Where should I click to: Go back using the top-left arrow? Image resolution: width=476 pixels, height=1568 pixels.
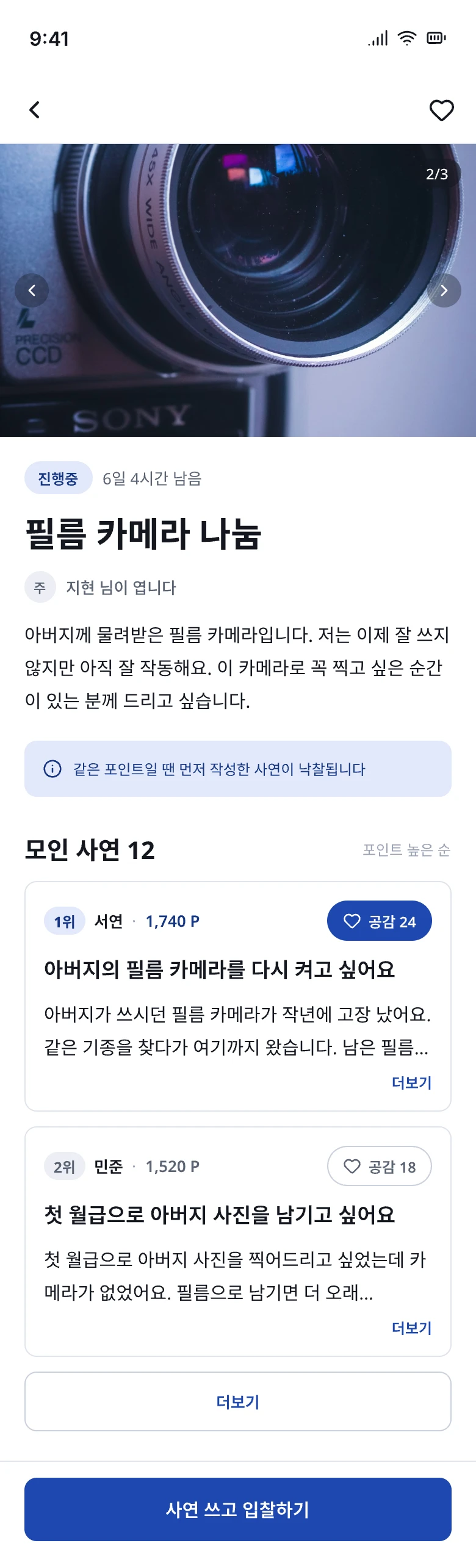(x=35, y=110)
